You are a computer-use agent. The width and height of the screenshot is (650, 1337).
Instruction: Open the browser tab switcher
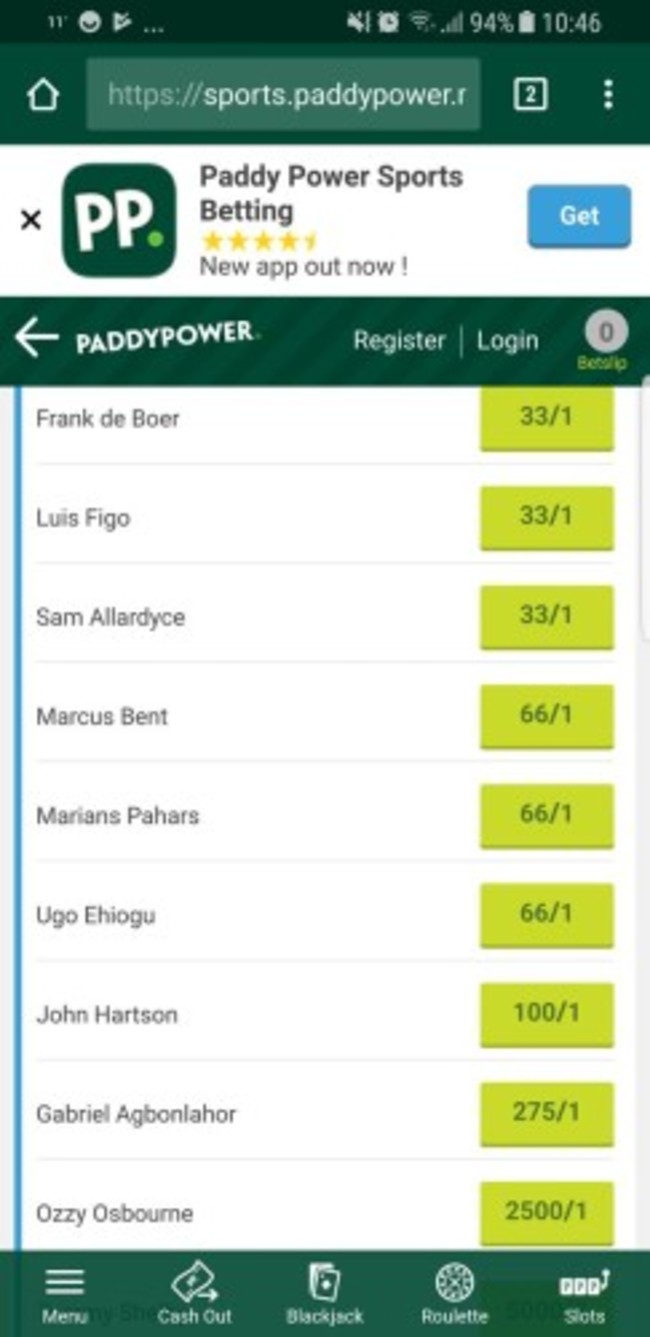click(530, 95)
